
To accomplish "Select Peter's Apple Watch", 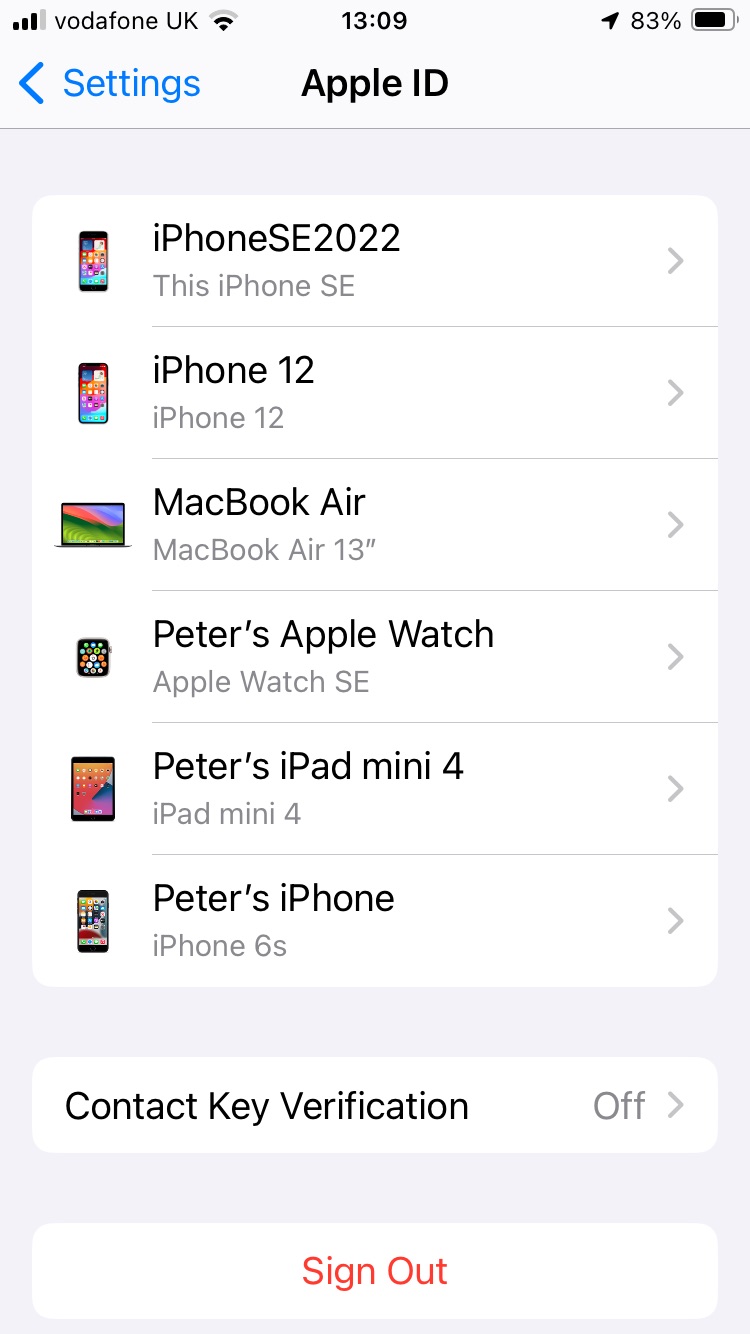I will 375,657.
